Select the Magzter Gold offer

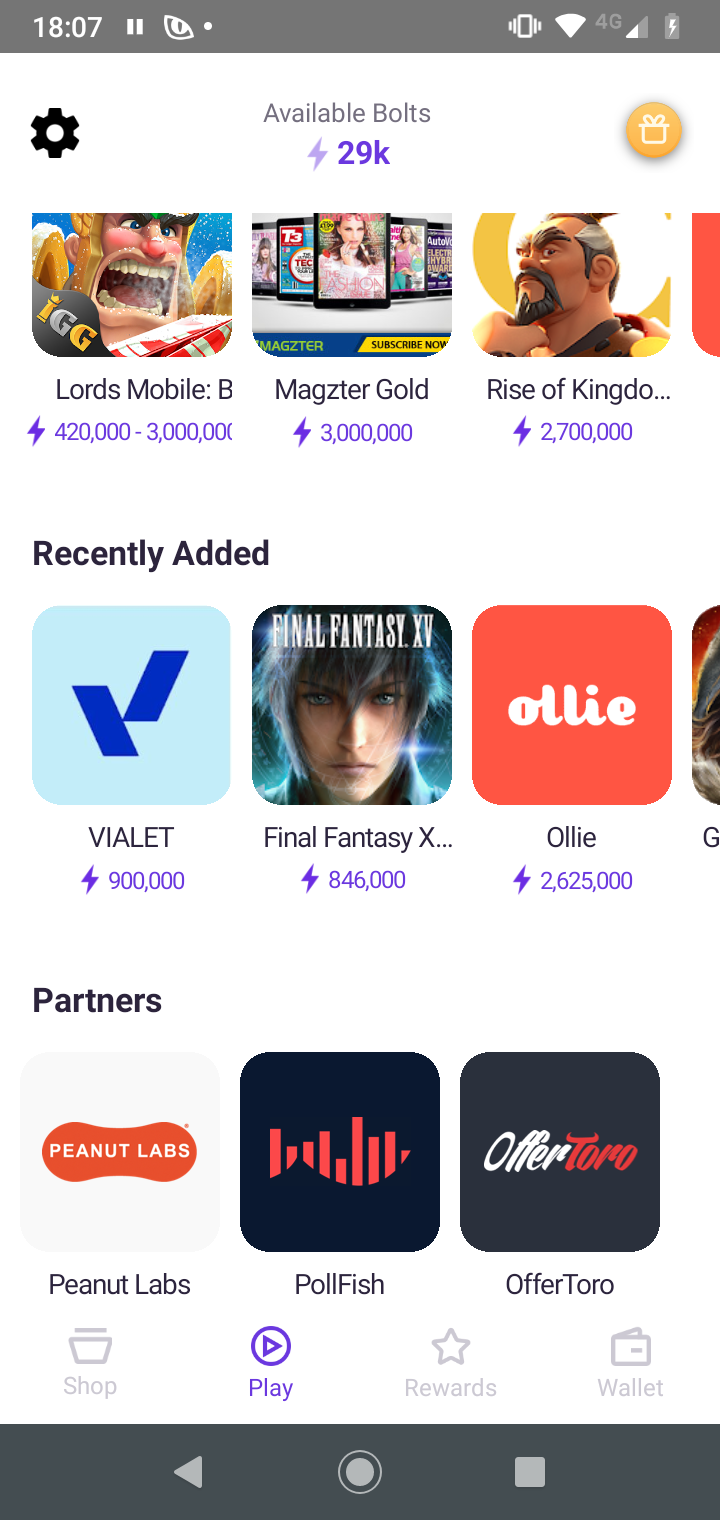pyautogui.click(x=352, y=285)
